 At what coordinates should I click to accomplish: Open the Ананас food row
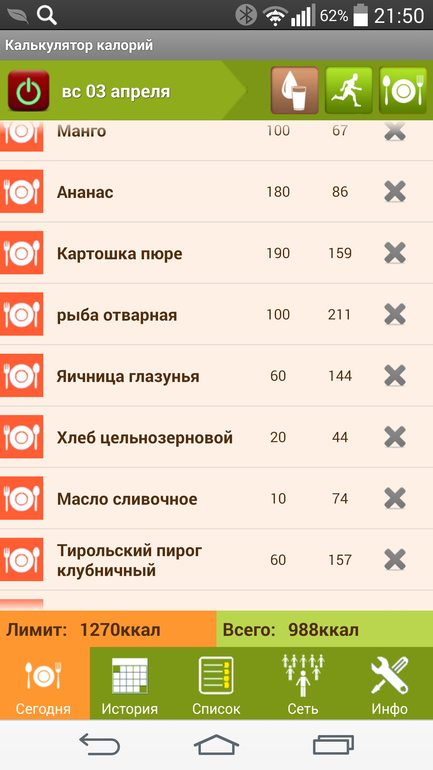click(216, 192)
